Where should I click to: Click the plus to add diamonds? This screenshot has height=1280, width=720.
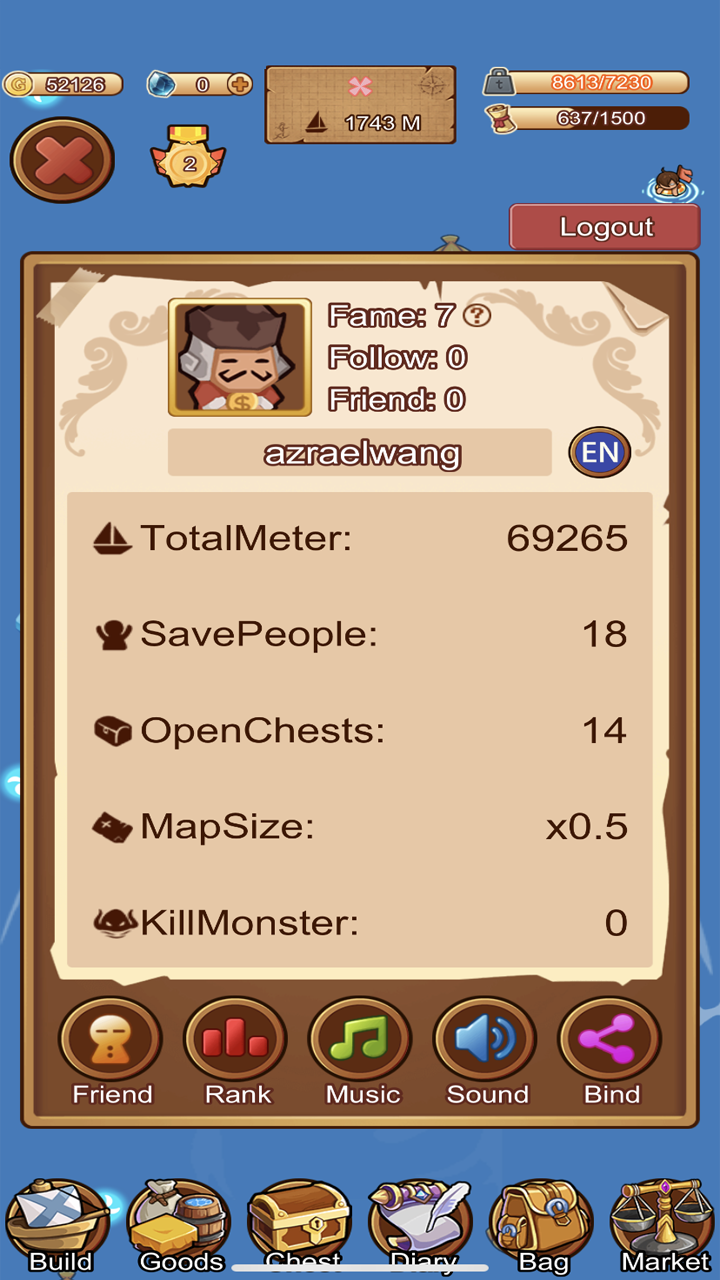240,84
